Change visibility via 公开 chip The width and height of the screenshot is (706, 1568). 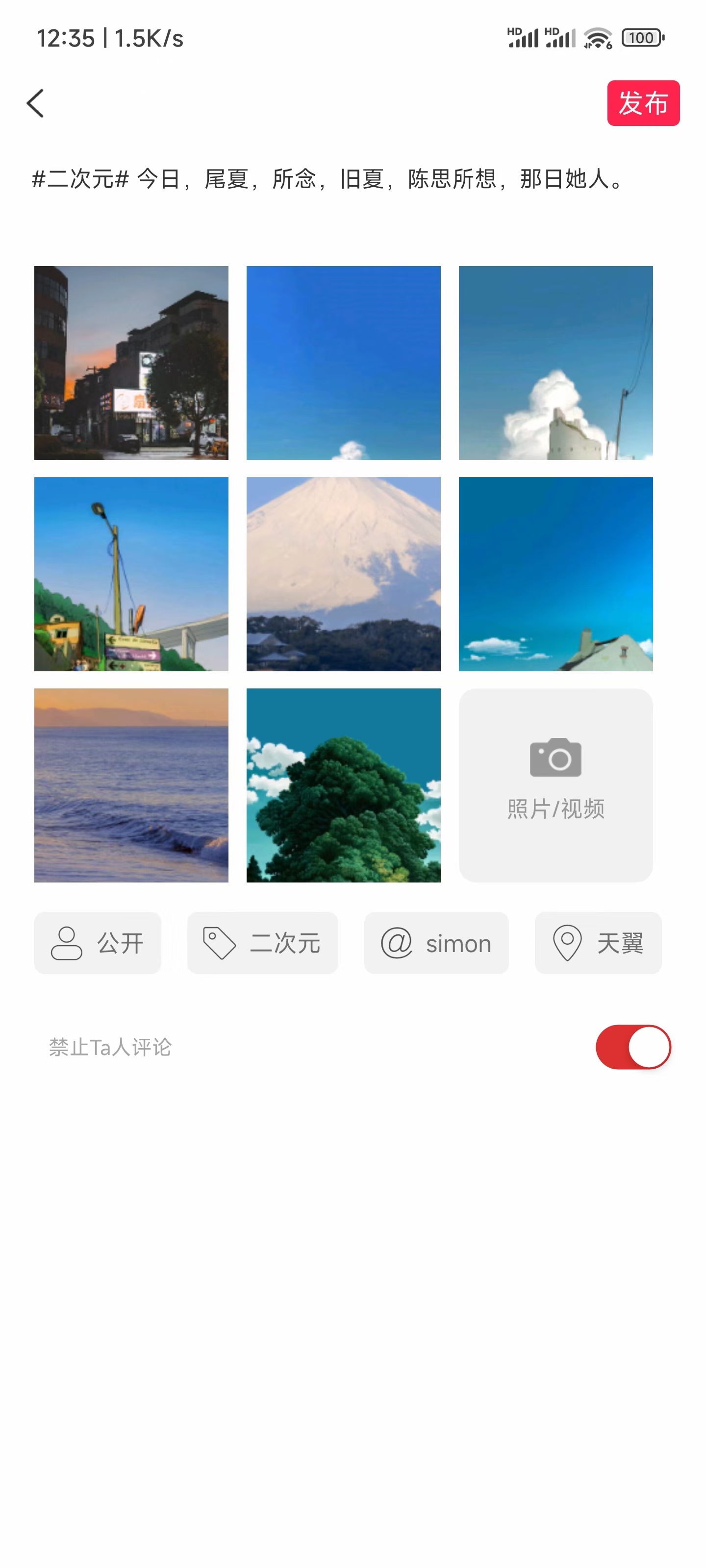98,943
